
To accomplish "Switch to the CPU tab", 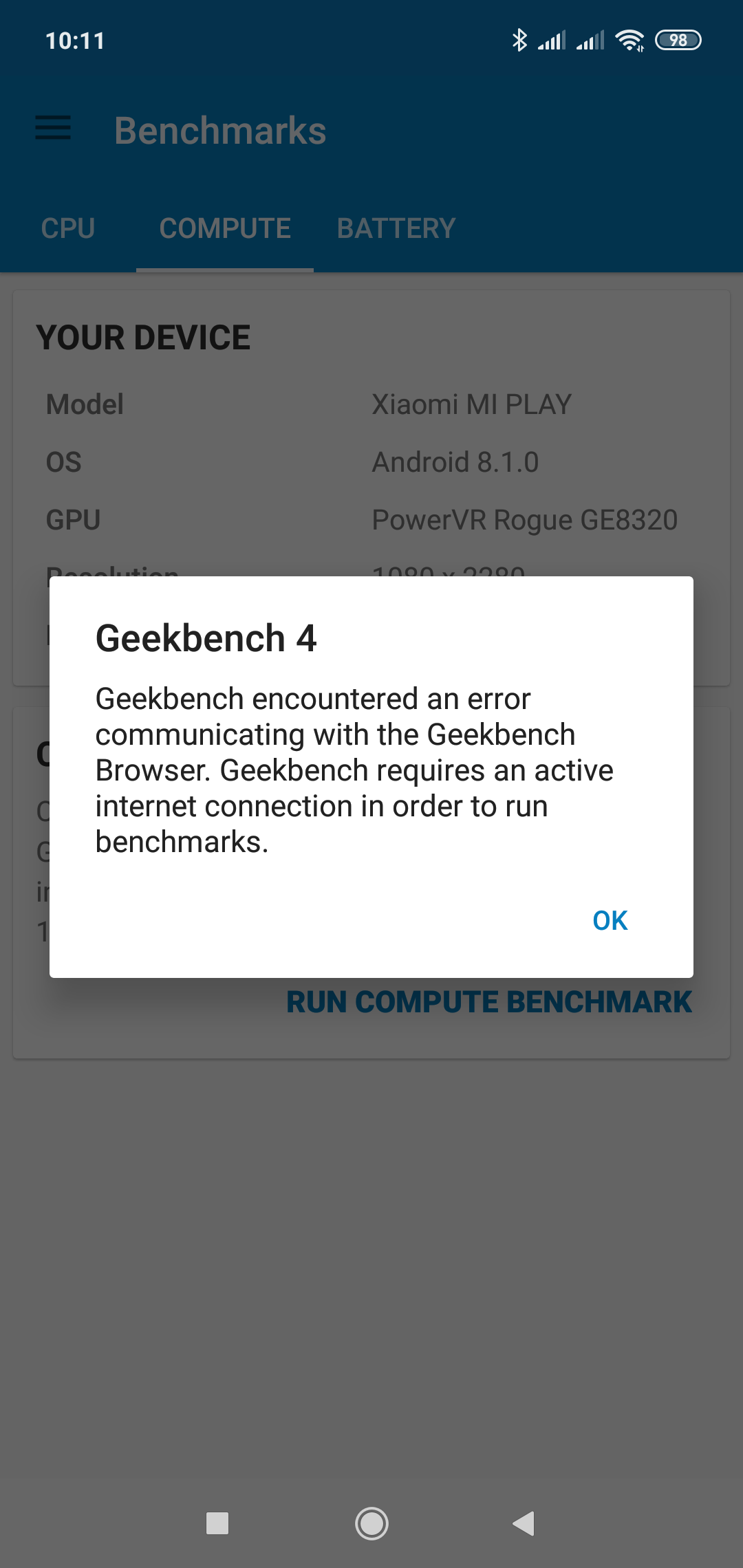I will 67,228.
